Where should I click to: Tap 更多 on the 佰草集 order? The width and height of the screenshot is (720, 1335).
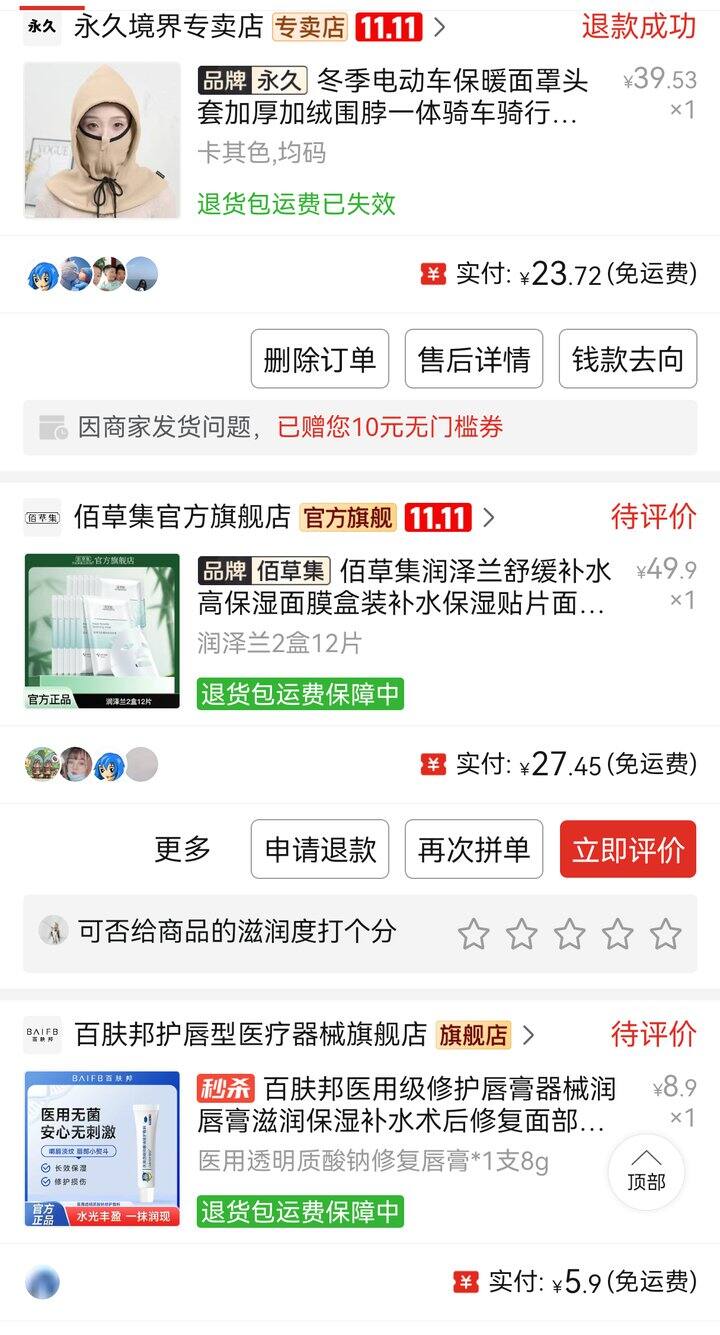coord(182,849)
